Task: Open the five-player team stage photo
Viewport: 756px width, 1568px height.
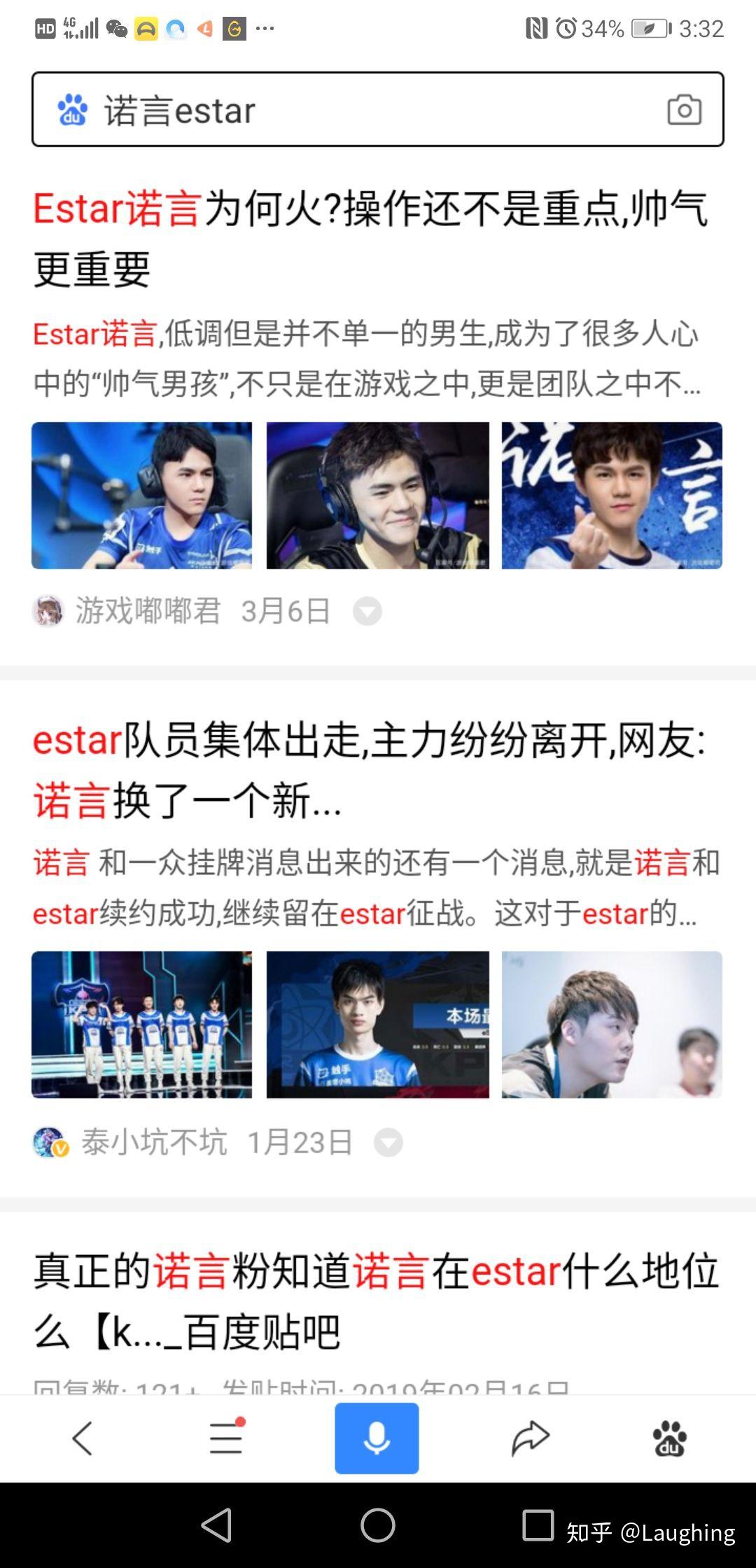Action: click(x=142, y=1025)
